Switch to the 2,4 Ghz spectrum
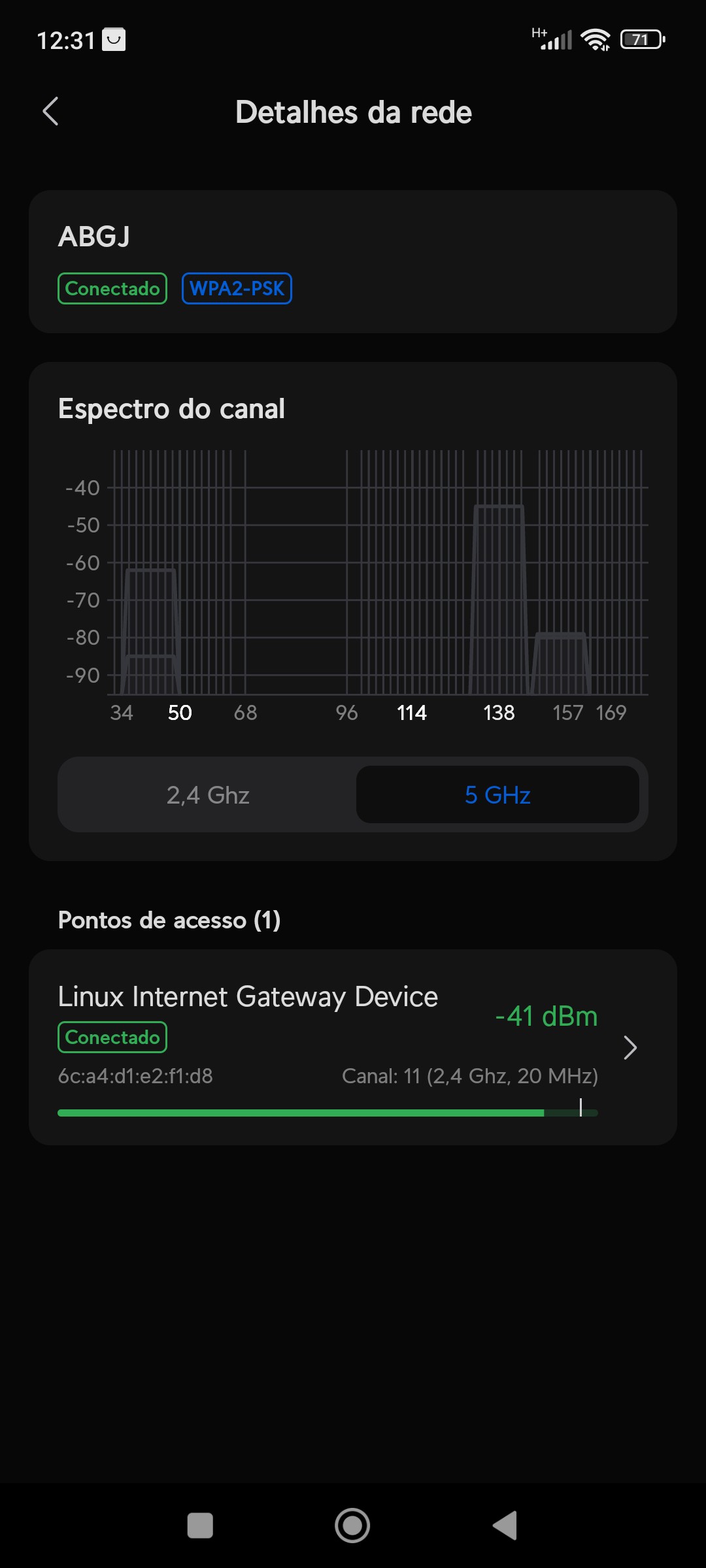The height and width of the screenshot is (1568, 706). pyautogui.click(x=208, y=795)
